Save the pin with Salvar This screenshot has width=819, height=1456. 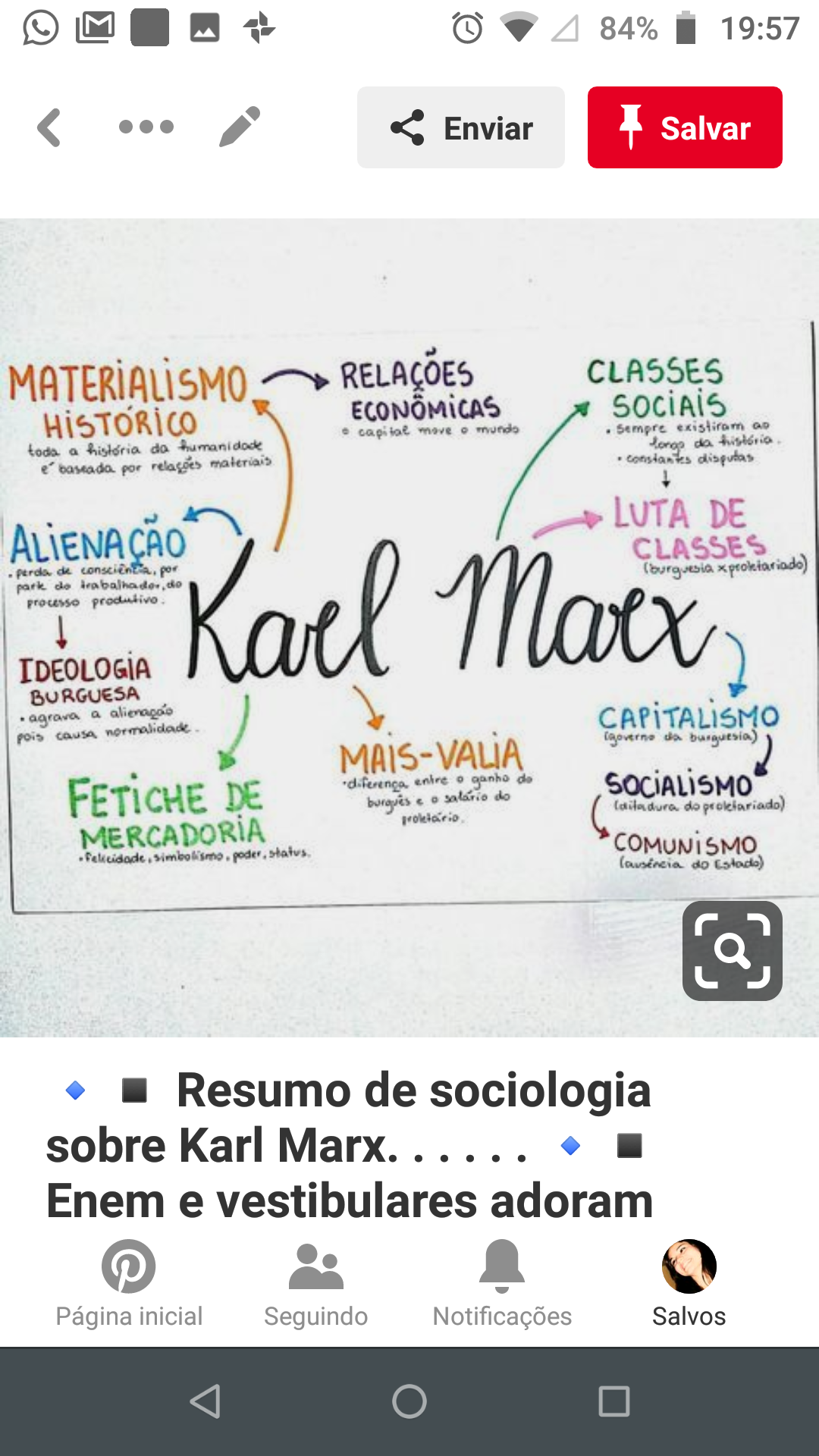point(685,127)
